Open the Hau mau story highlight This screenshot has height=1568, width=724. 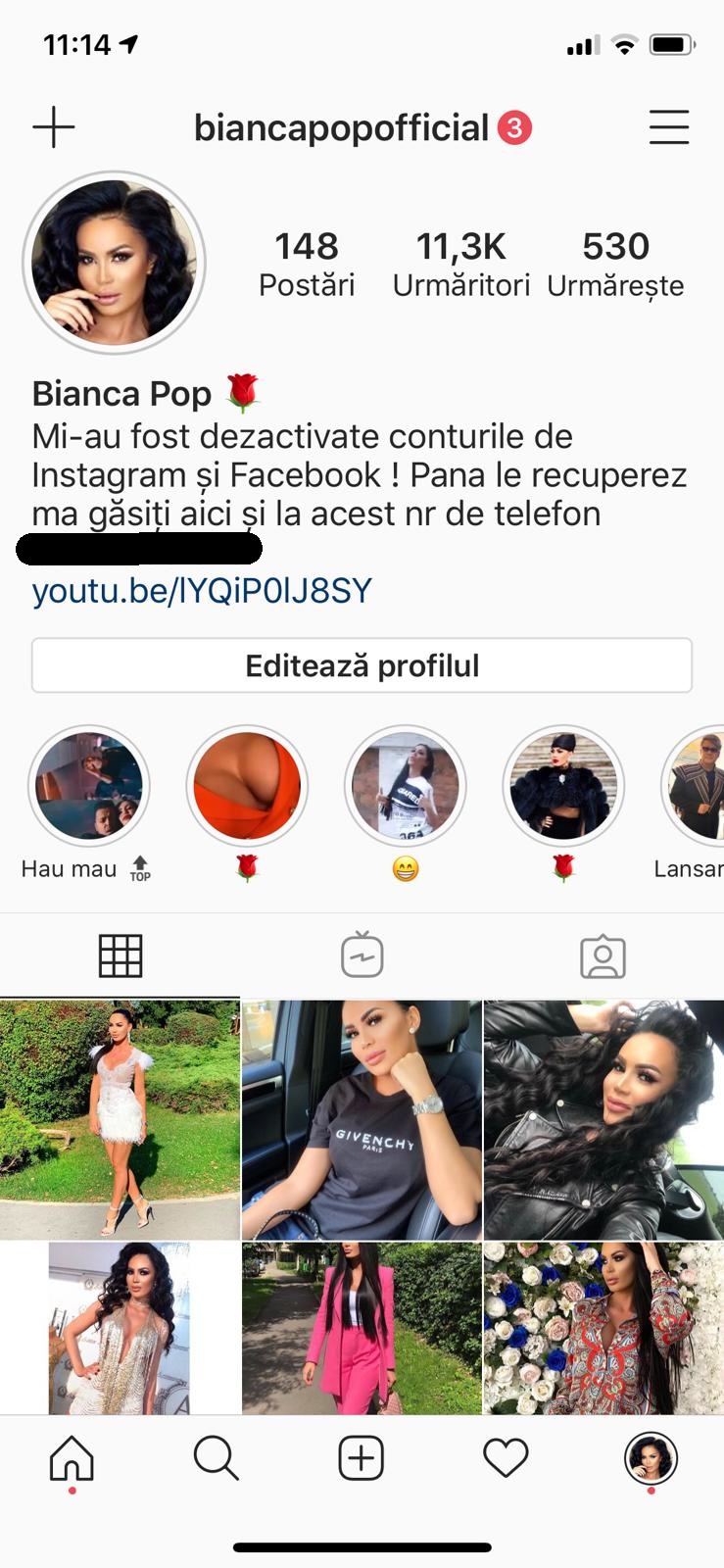[x=88, y=786]
